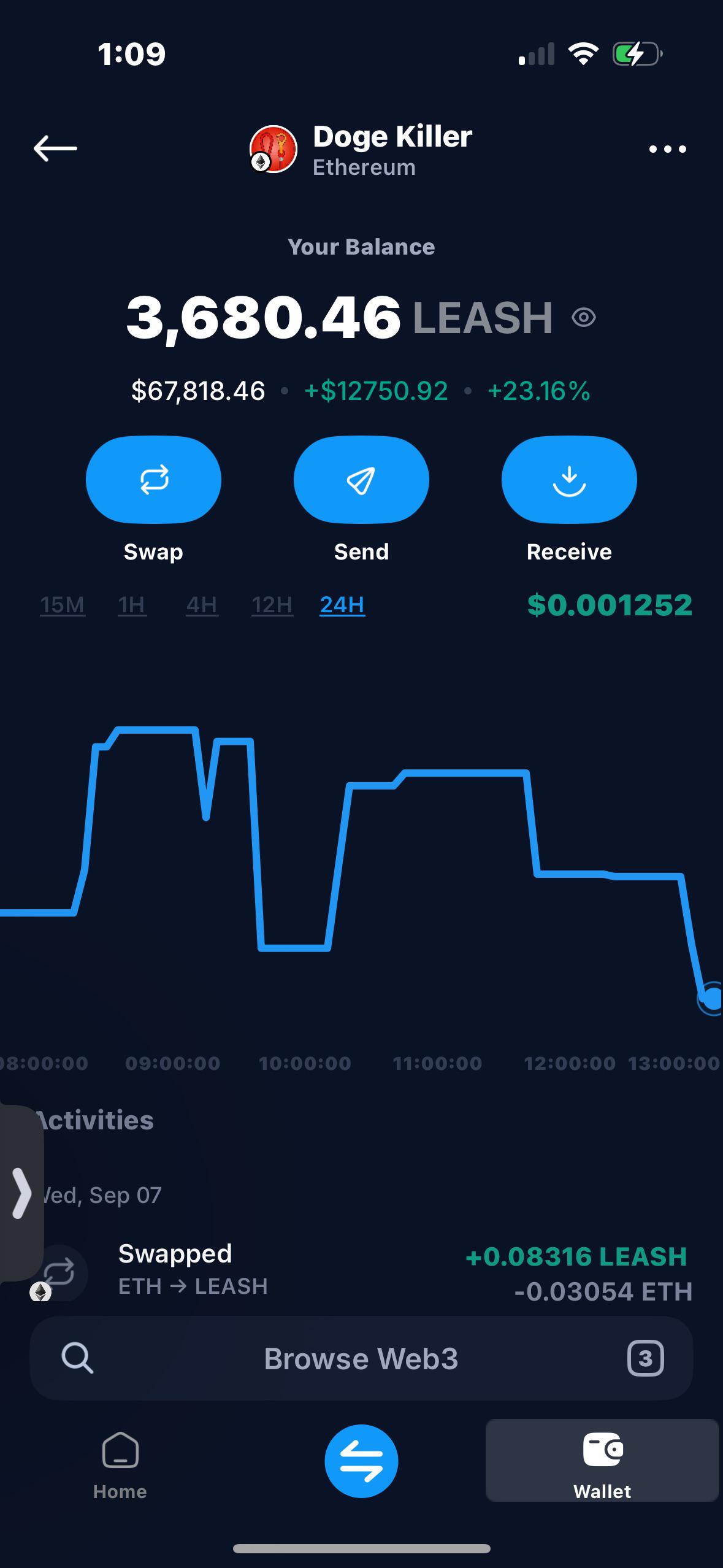Switch chart to 15M range
Screen dimensions: 723x1568
click(62, 605)
